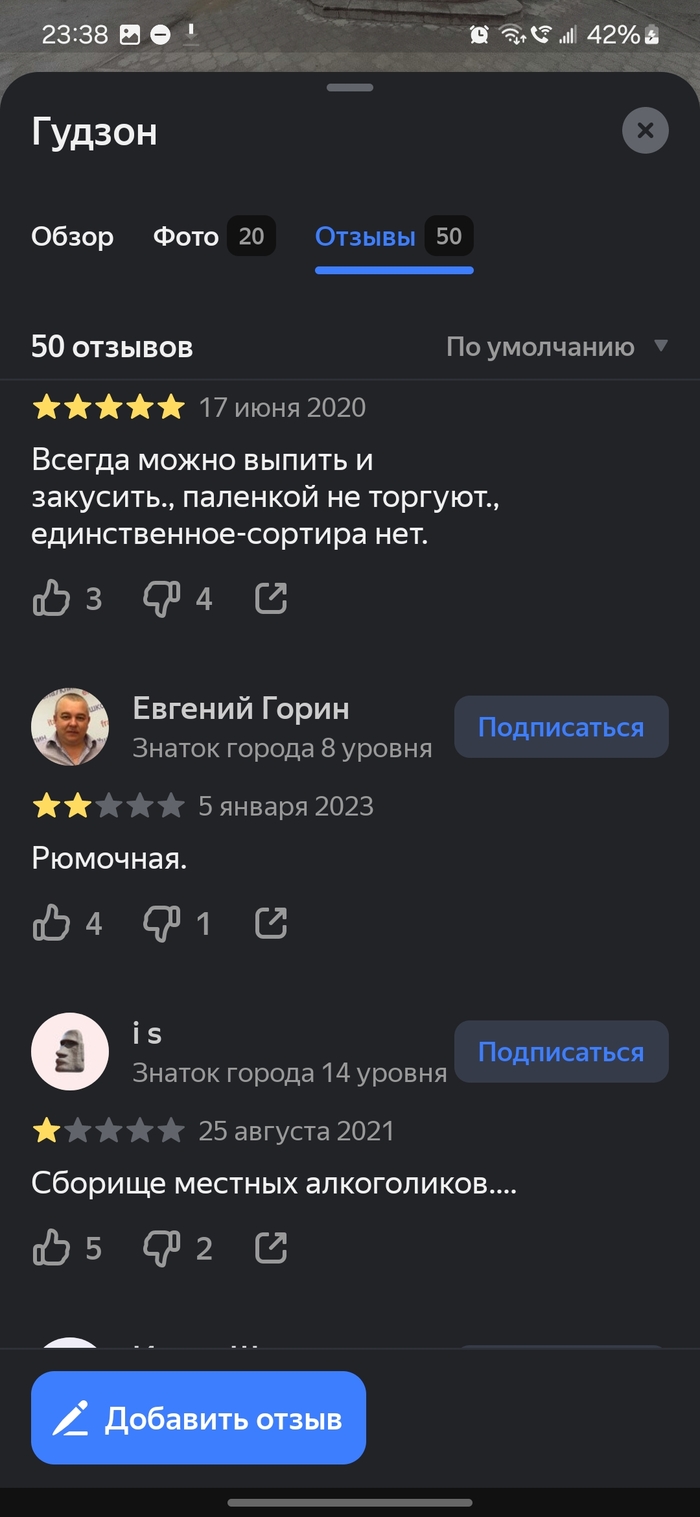
Task: Tap Добавить отзыв to write a review
Action: click(x=198, y=1418)
